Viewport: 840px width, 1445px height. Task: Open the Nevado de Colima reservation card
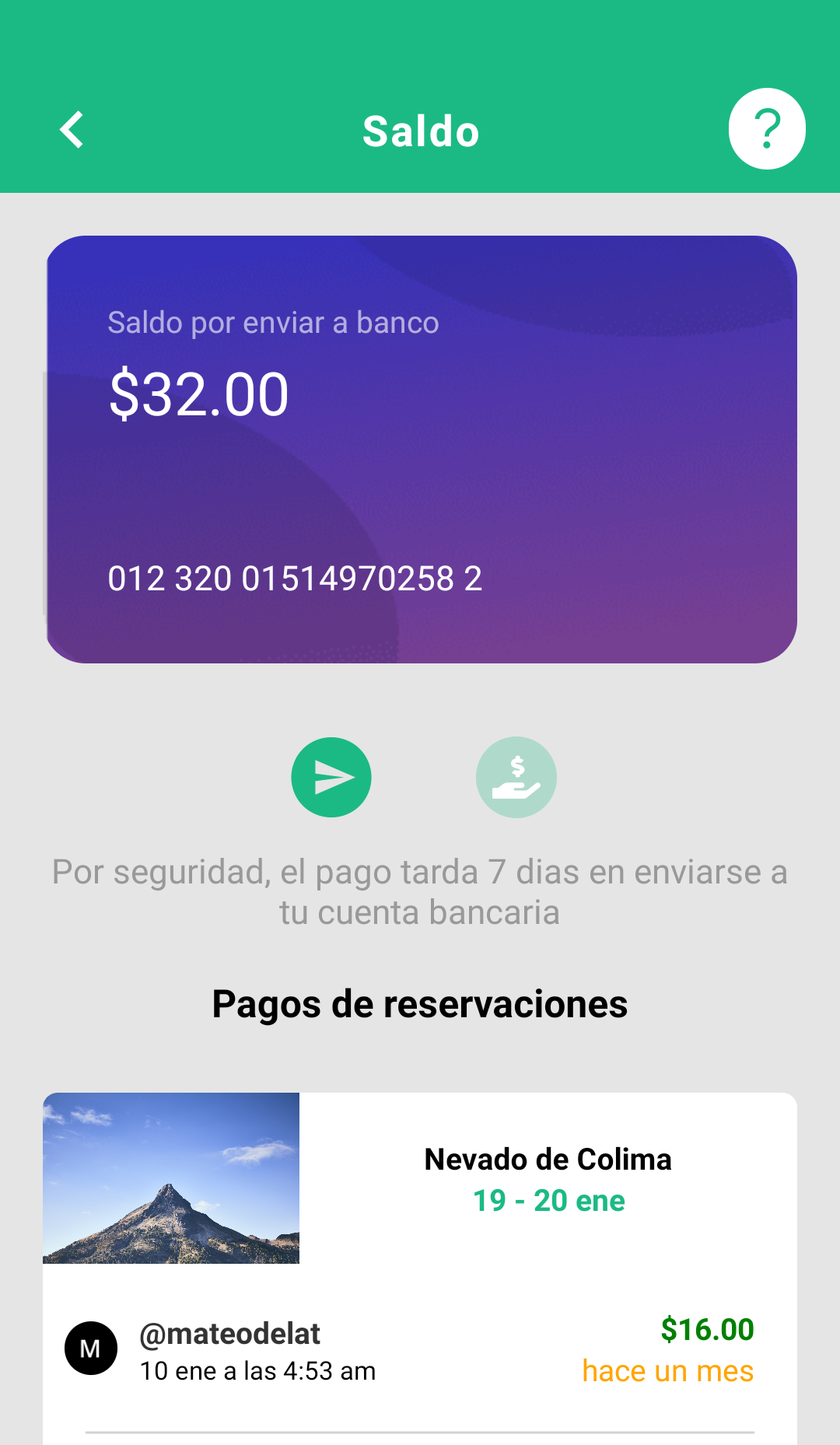[548, 1177]
